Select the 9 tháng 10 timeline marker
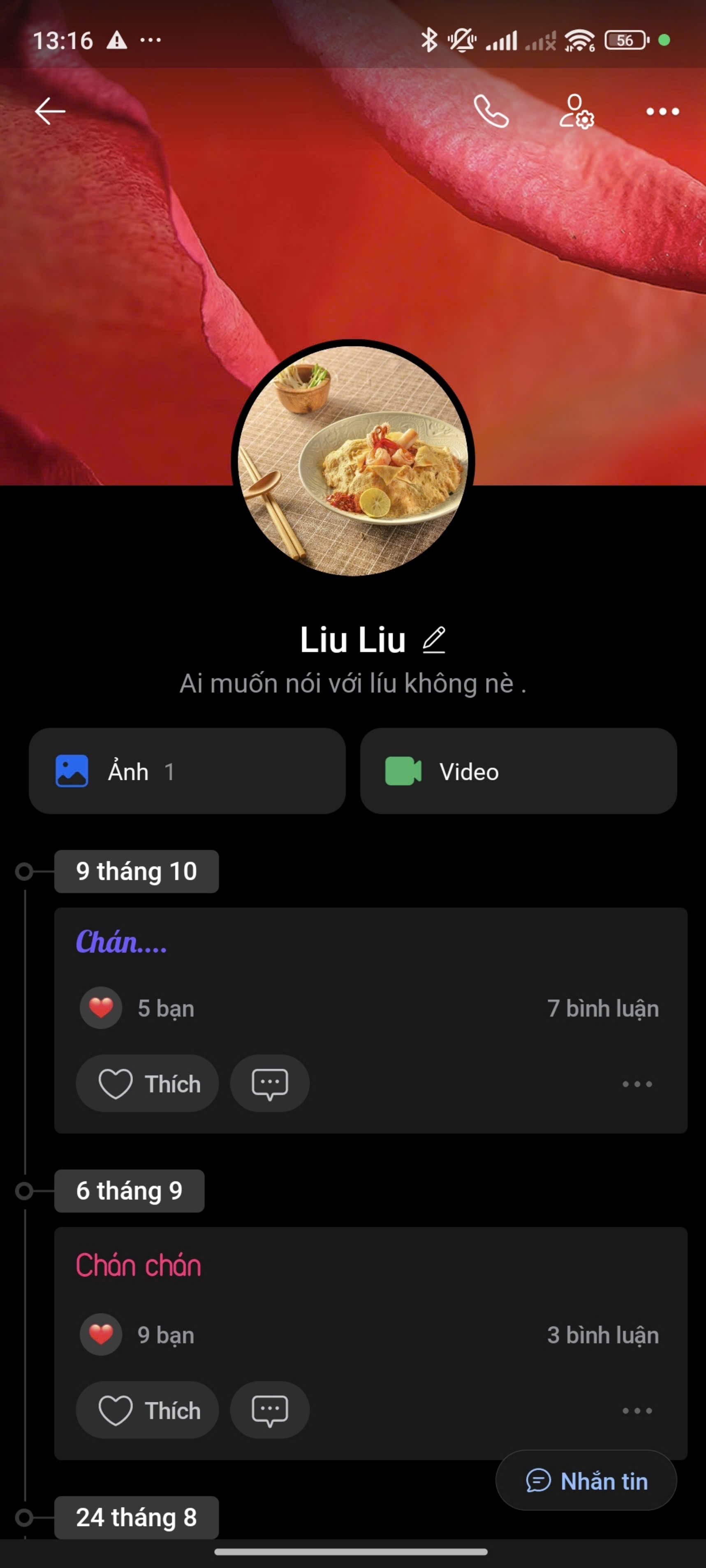706x1568 pixels. [x=136, y=871]
